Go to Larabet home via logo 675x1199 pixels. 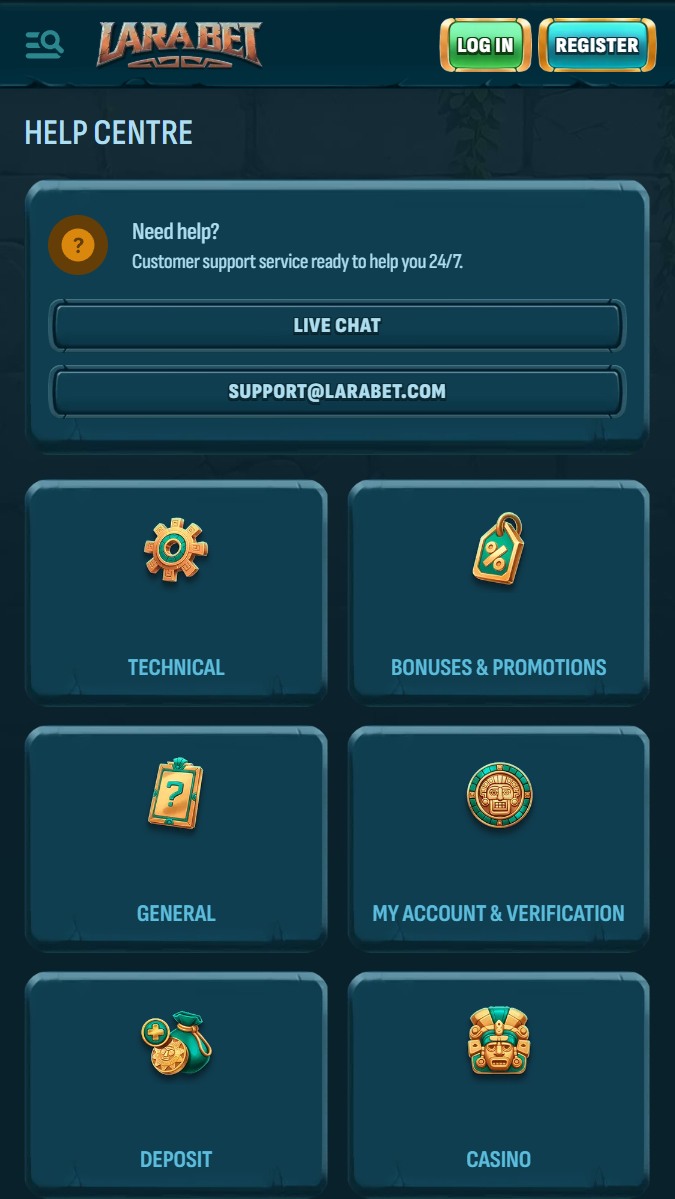tap(180, 45)
